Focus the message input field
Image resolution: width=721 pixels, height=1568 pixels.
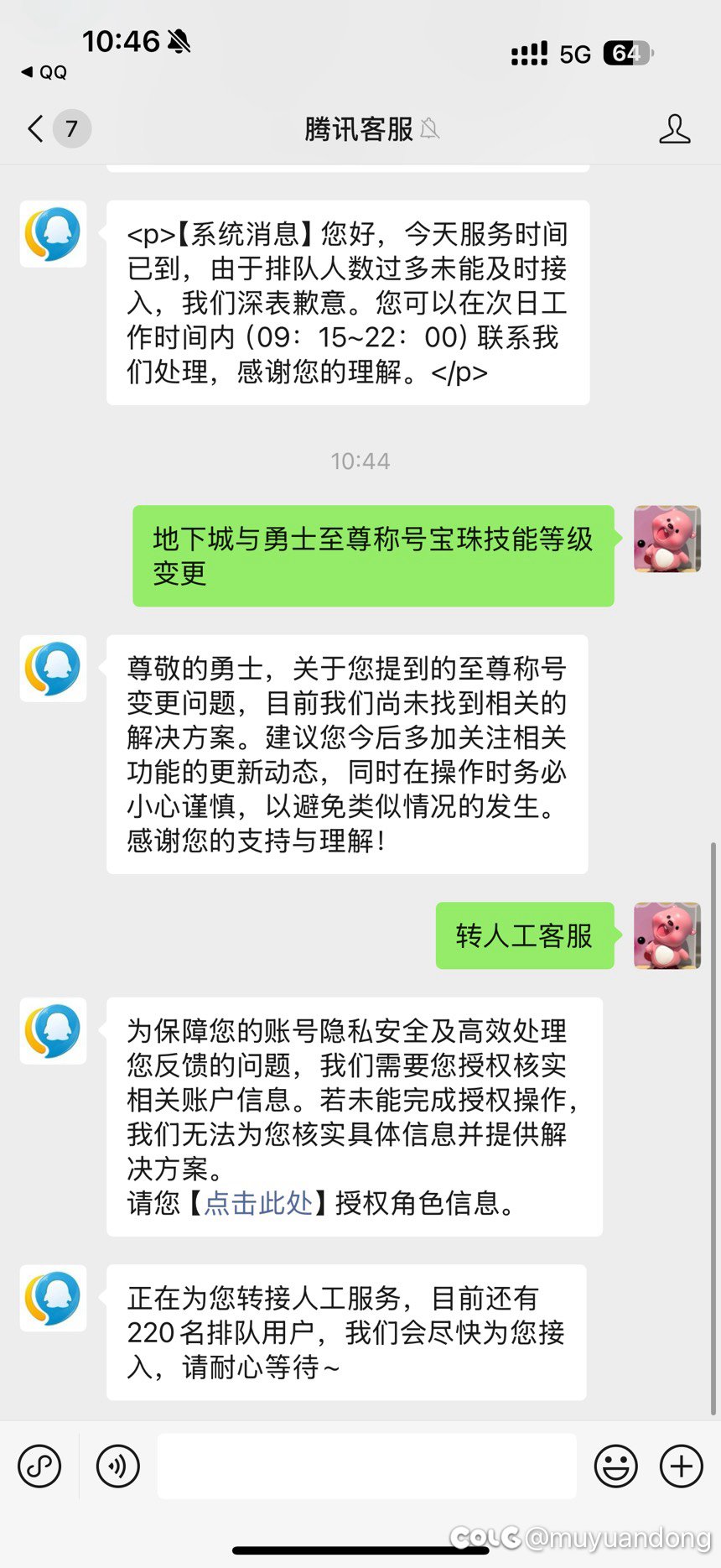(x=366, y=1466)
